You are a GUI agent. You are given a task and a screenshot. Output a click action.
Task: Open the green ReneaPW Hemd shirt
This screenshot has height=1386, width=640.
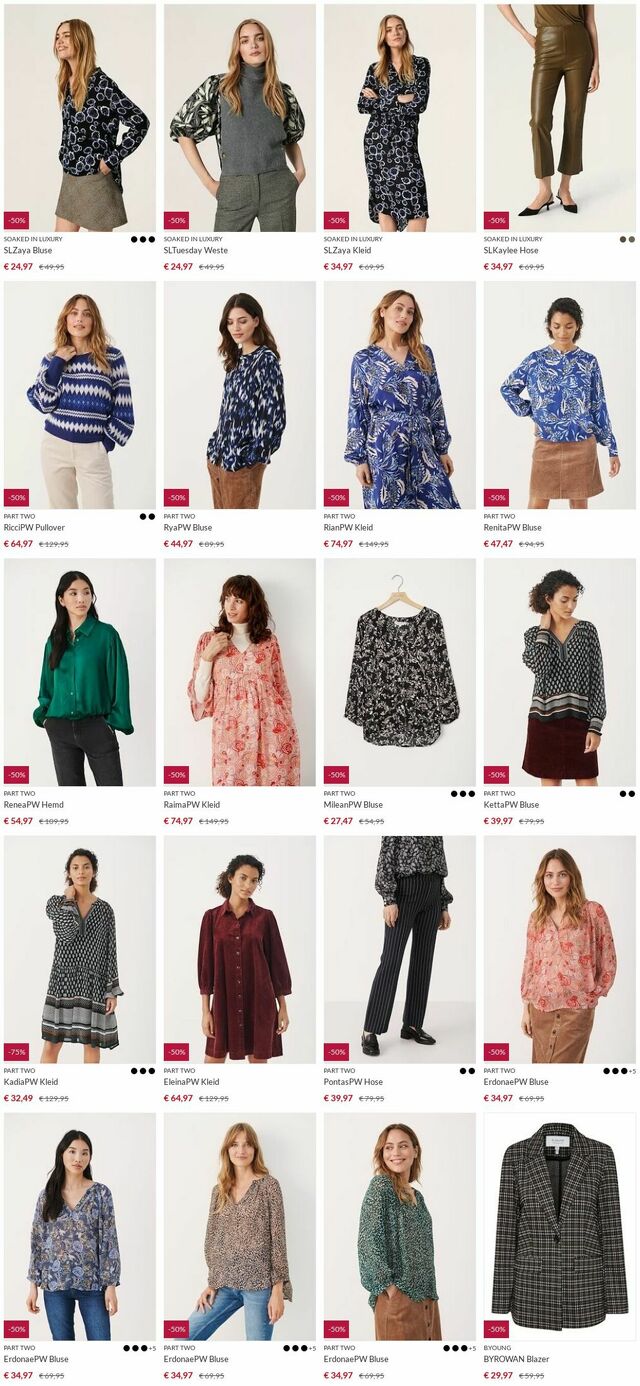[x=79, y=672]
